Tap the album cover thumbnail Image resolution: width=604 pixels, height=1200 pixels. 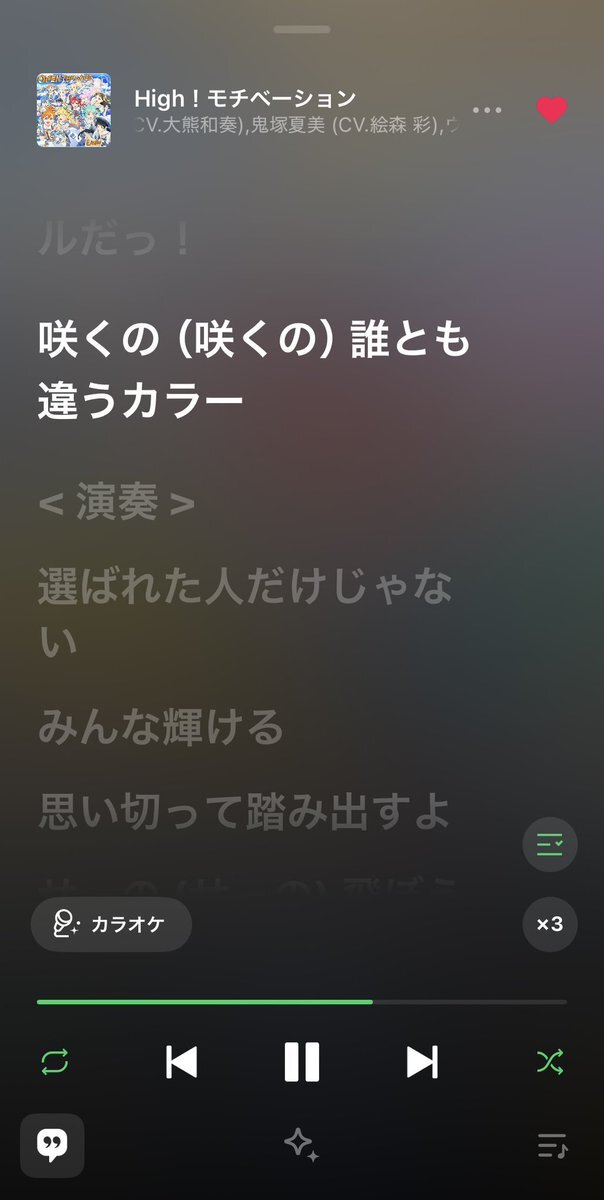[x=74, y=110]
